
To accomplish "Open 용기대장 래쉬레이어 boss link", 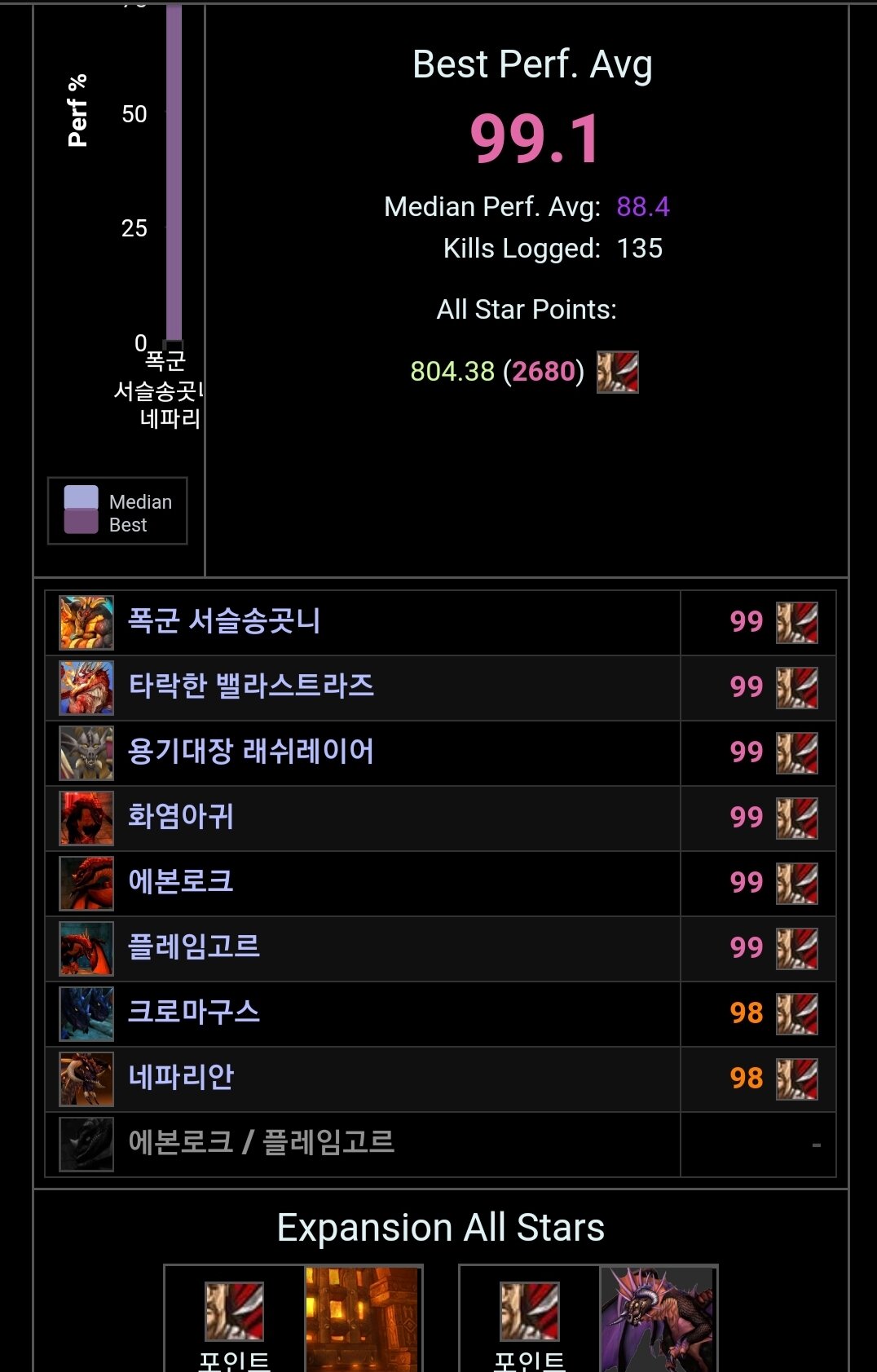I will point(251,752).
